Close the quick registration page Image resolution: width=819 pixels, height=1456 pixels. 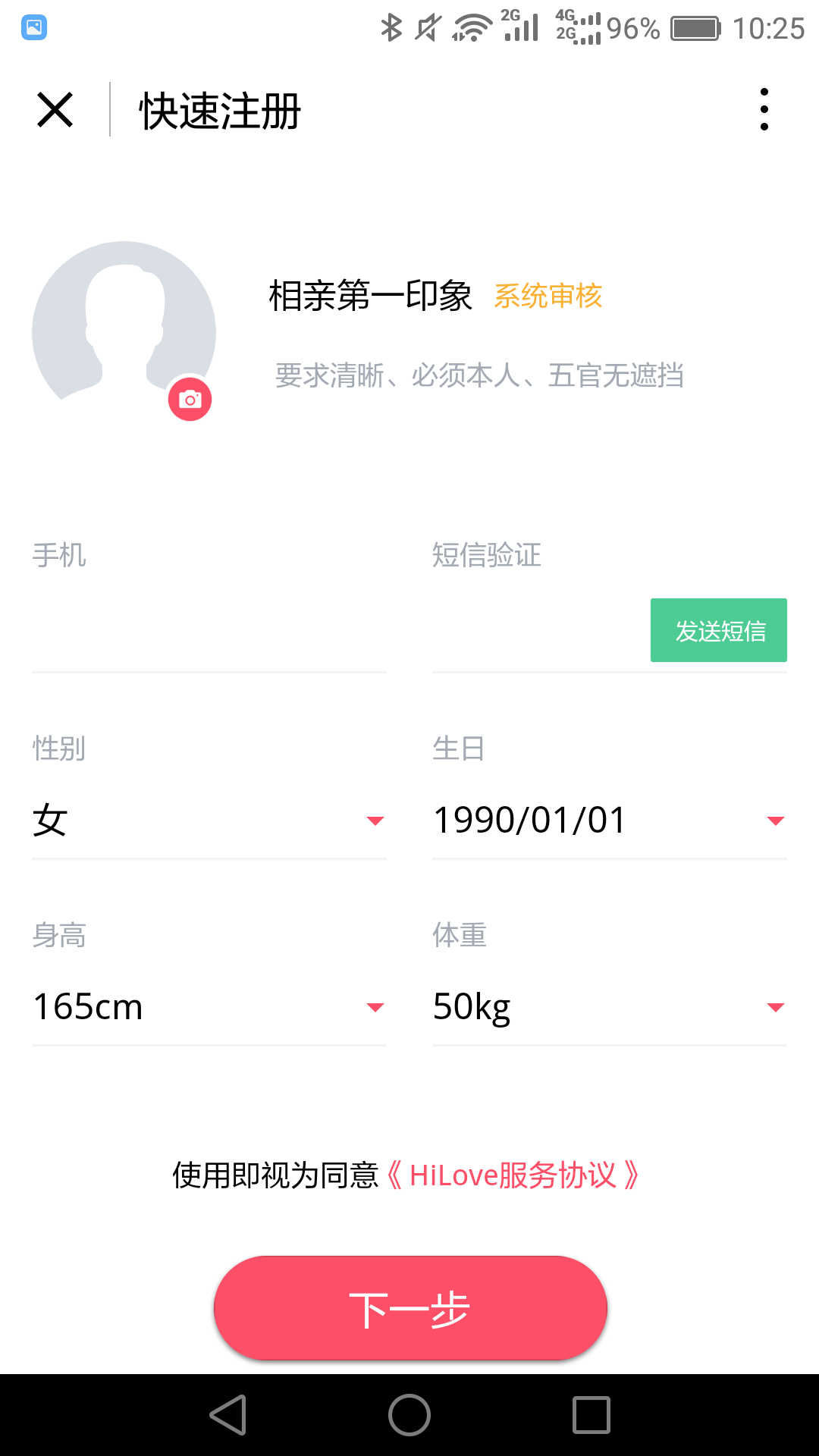pyautogui.click(x=55, y=110)
